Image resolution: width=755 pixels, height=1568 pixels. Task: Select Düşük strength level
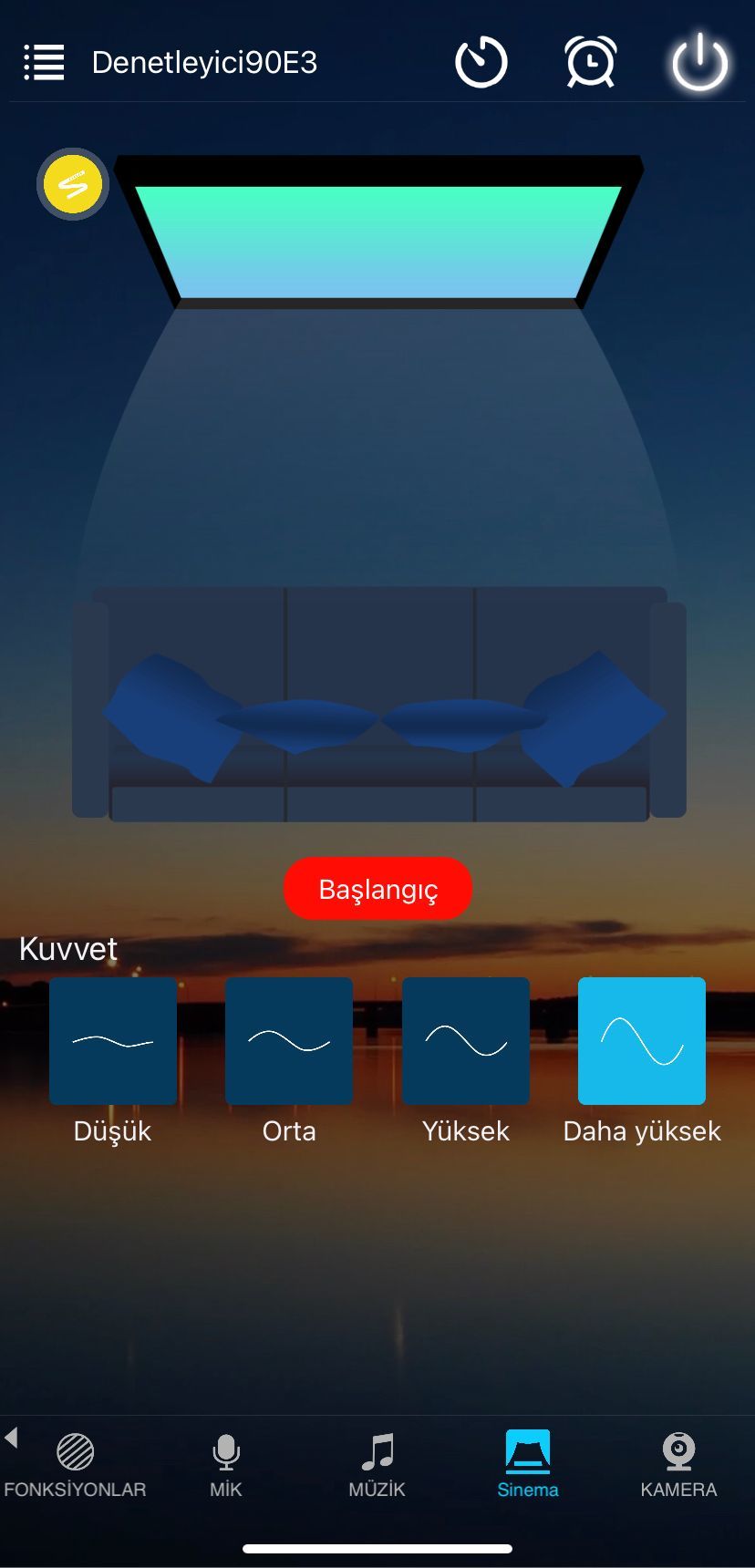(113, 1041)
